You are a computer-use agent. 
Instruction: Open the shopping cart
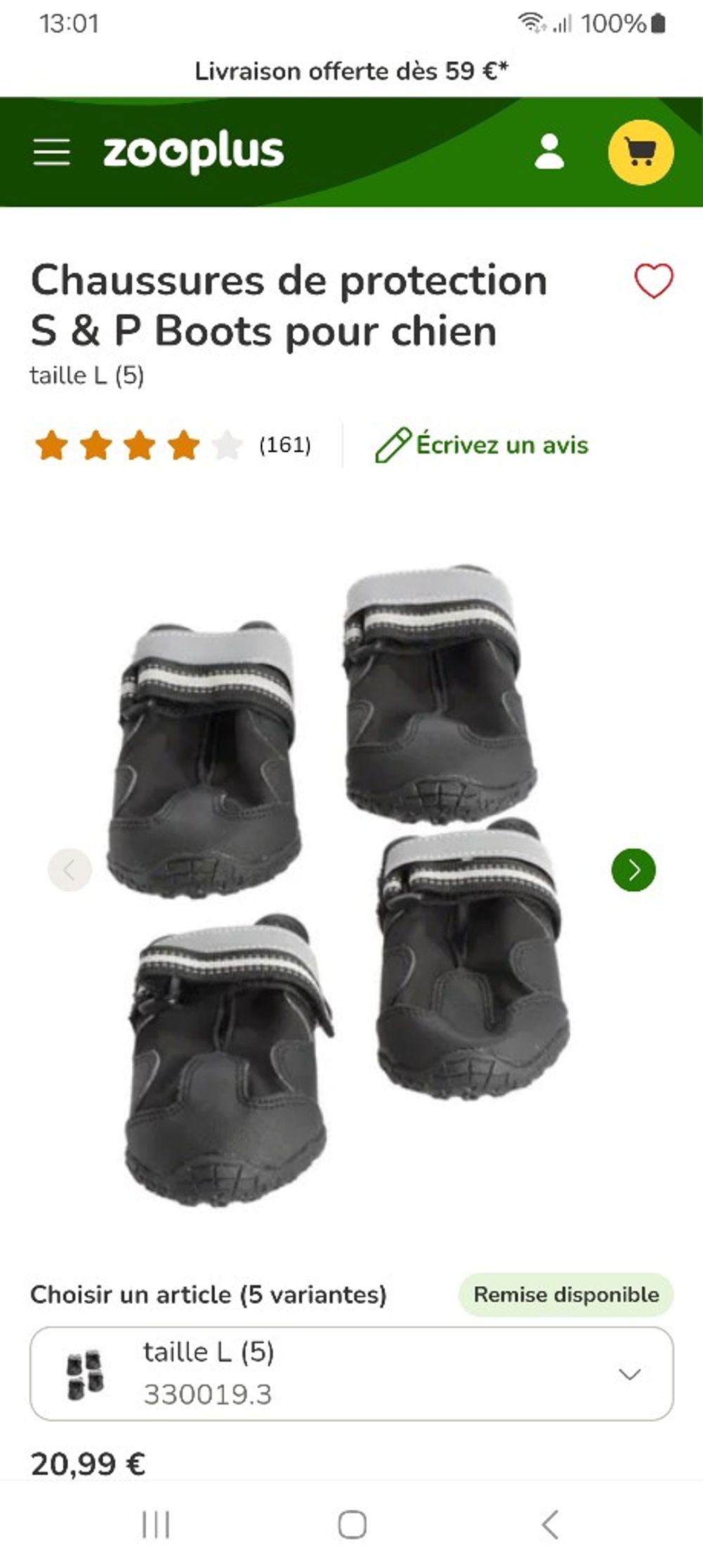pyautogui.click(x=640, y=152)
